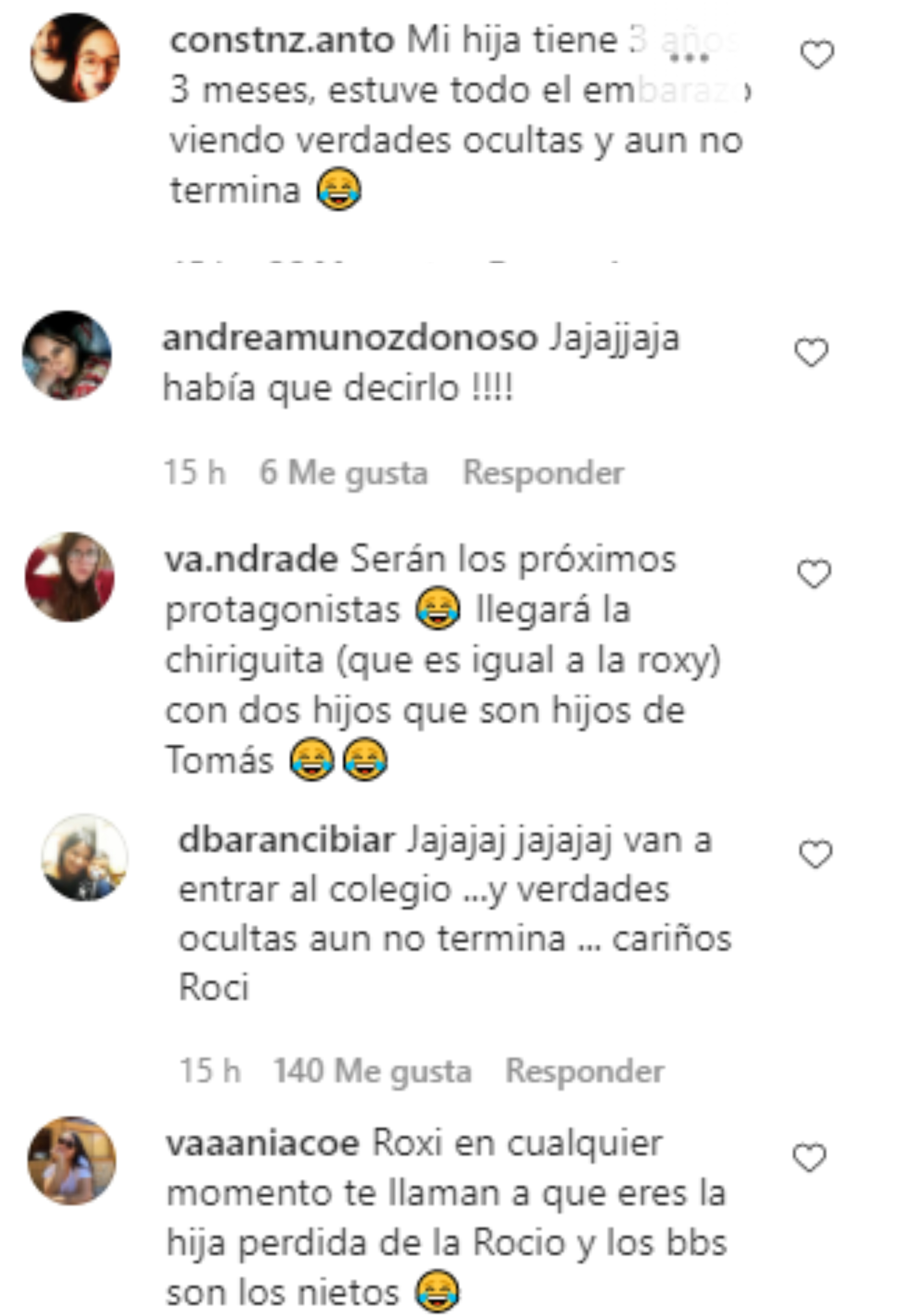The height and width of the screenshot is (1316, 898).
Task: Open the vaaaniacoe username link
Action: (x=262, y=1143)
